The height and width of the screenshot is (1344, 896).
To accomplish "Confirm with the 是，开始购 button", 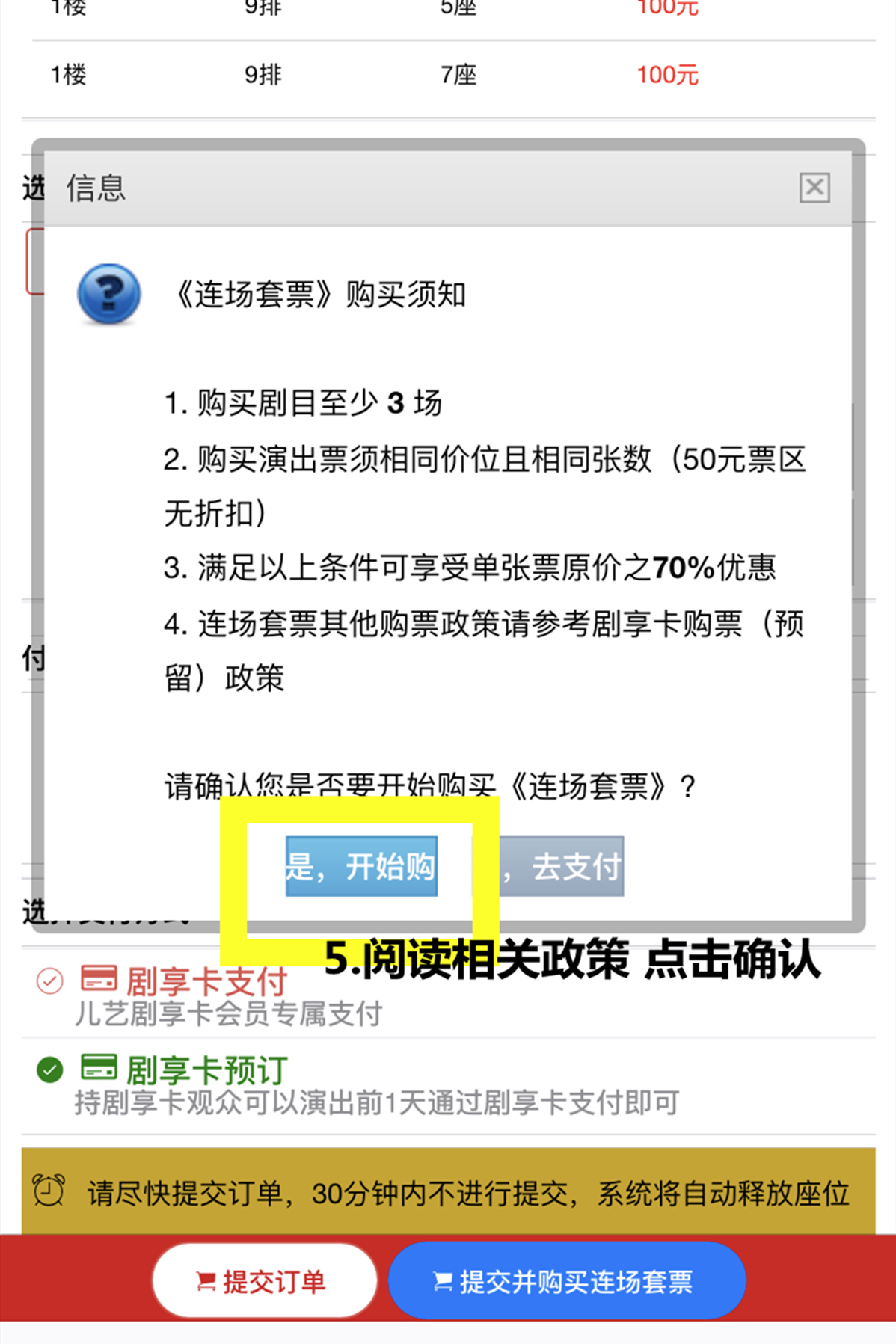I will coord(361,866).
